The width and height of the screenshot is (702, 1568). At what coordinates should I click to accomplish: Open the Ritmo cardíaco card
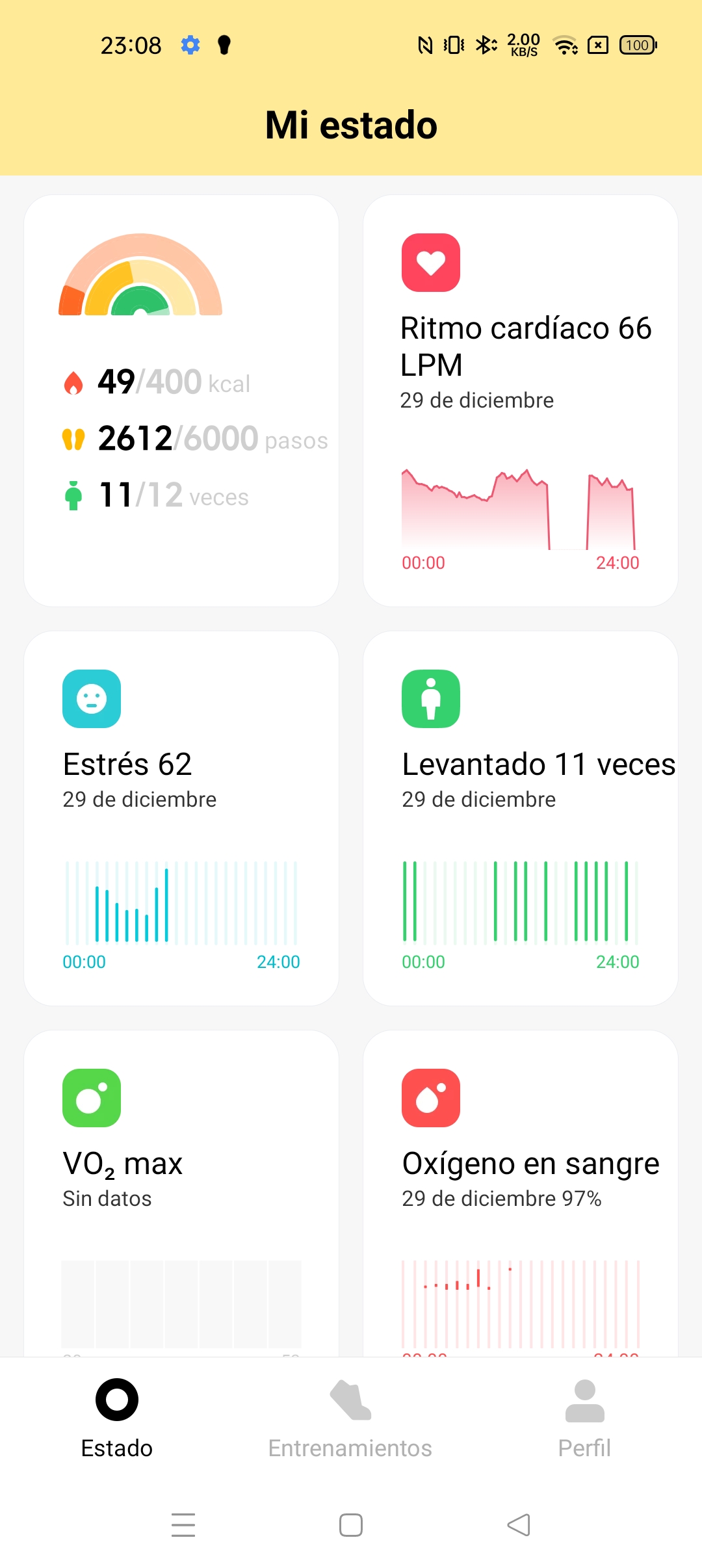tap(521, 400)
